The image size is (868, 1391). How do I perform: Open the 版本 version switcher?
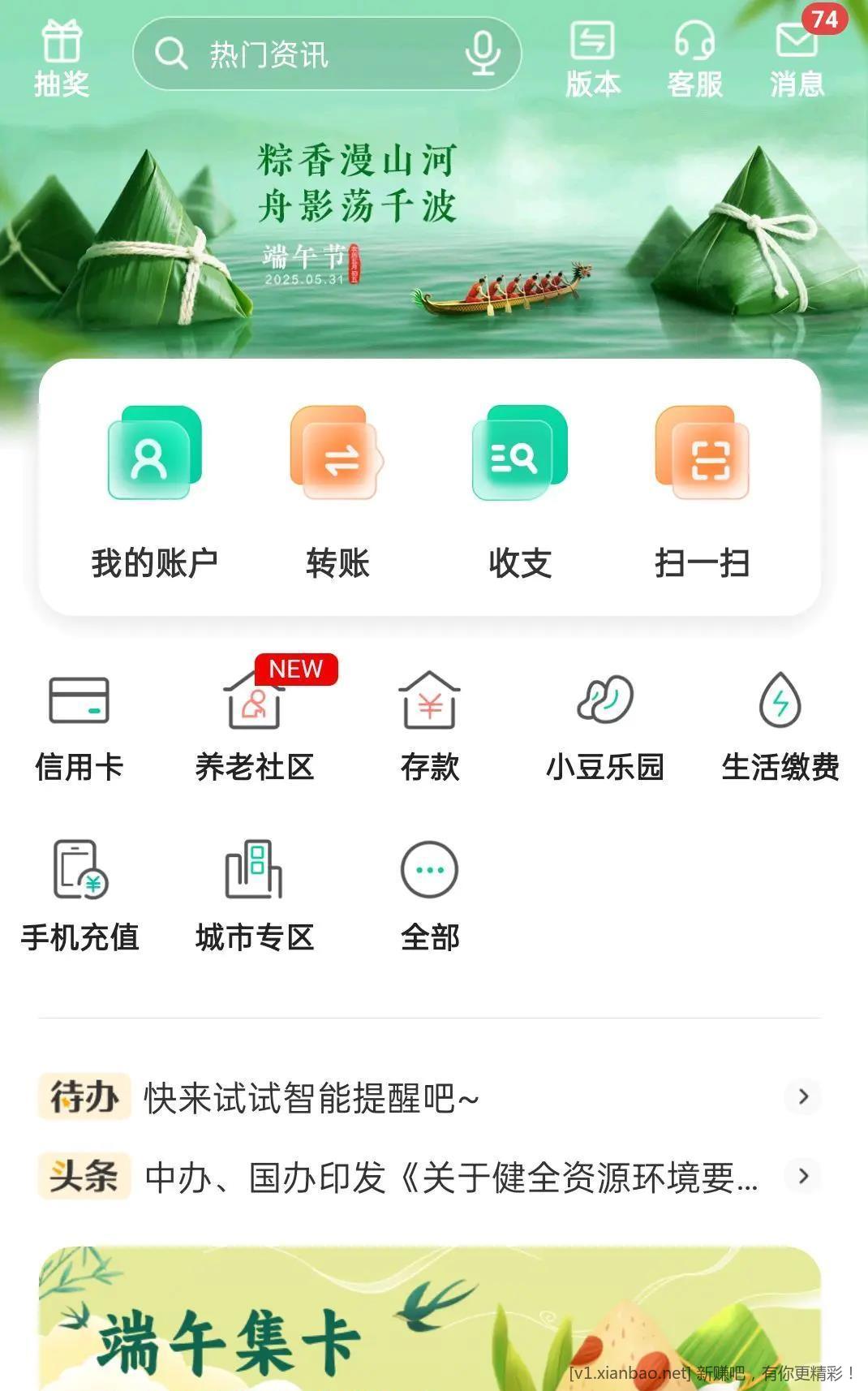tap(592, 57)
